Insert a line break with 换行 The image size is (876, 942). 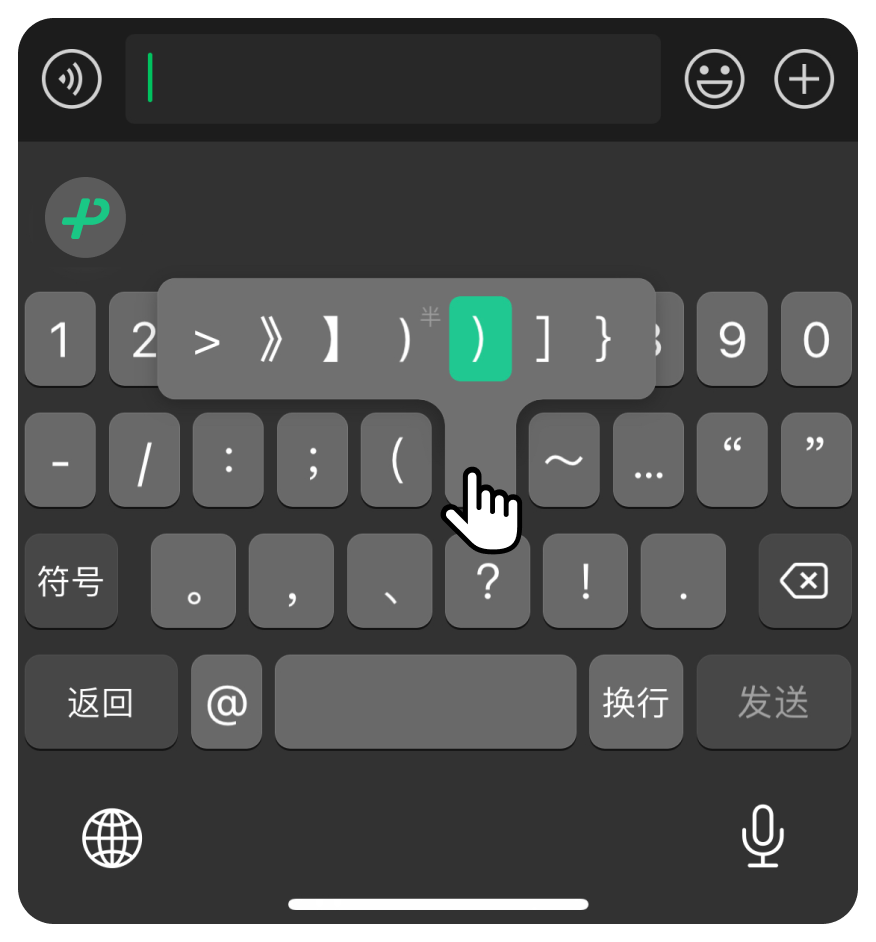pos(635,702)
